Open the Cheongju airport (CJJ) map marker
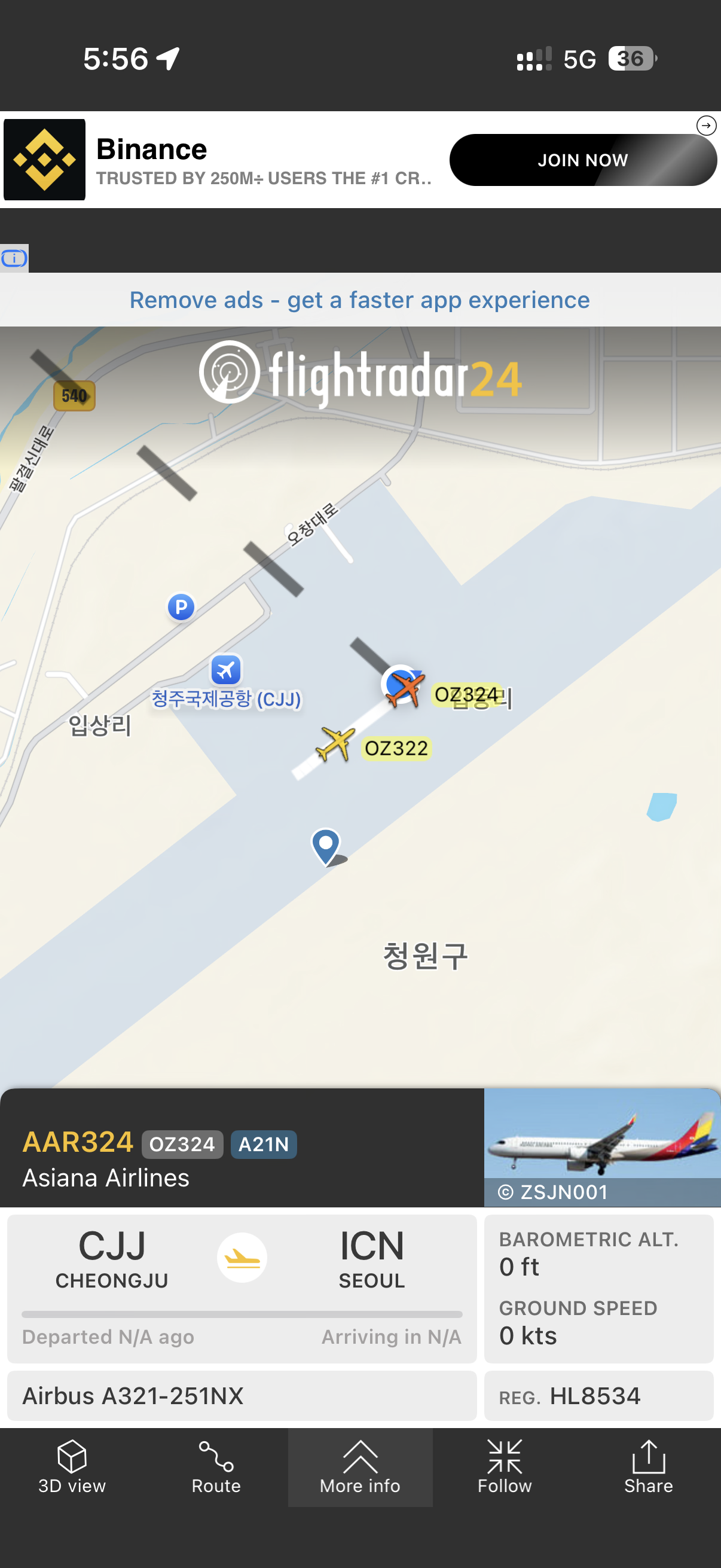This screenshot has height=1568, width=721. tap(226, 671)
